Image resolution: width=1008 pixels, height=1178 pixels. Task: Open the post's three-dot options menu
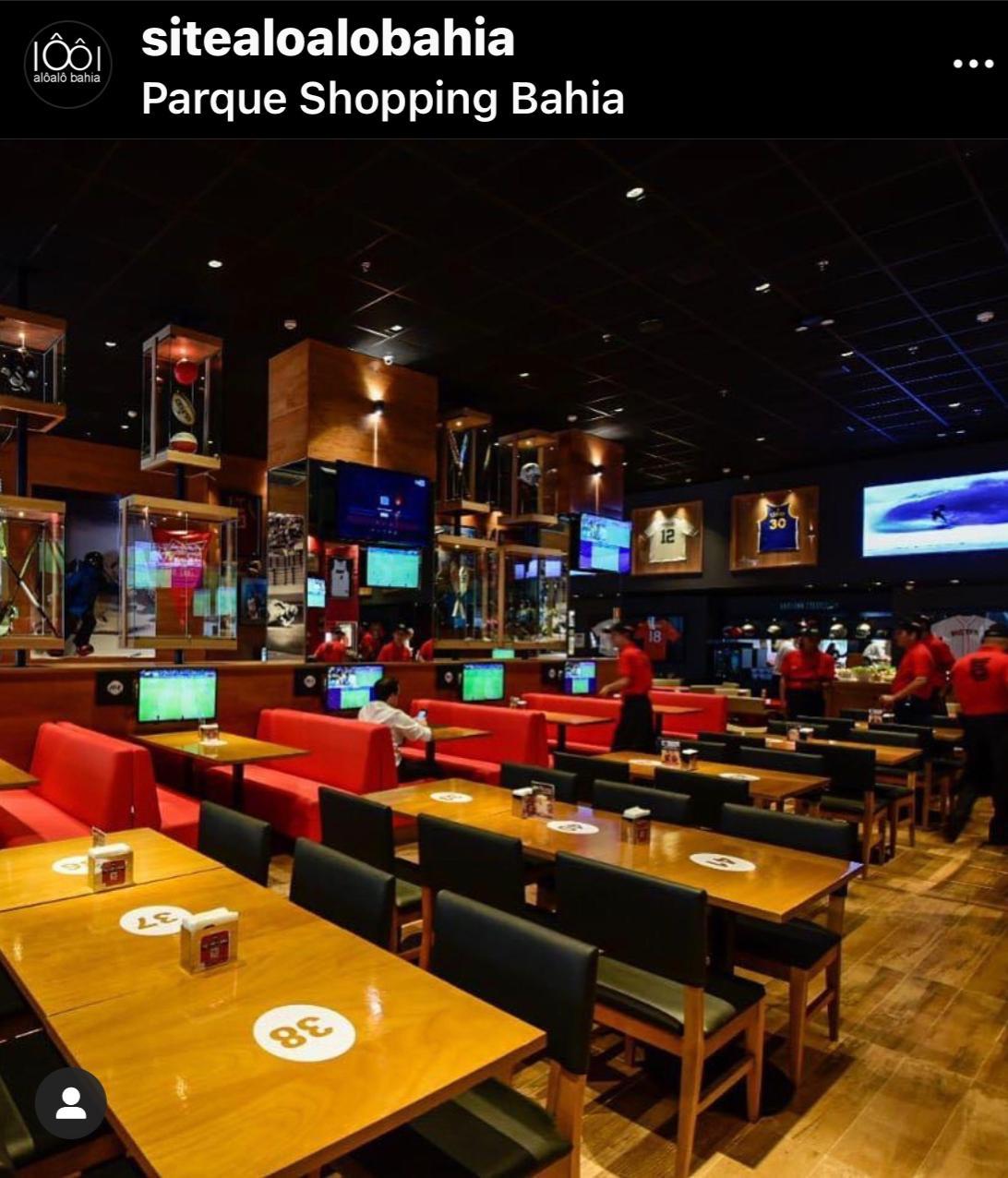pos(972,64)
